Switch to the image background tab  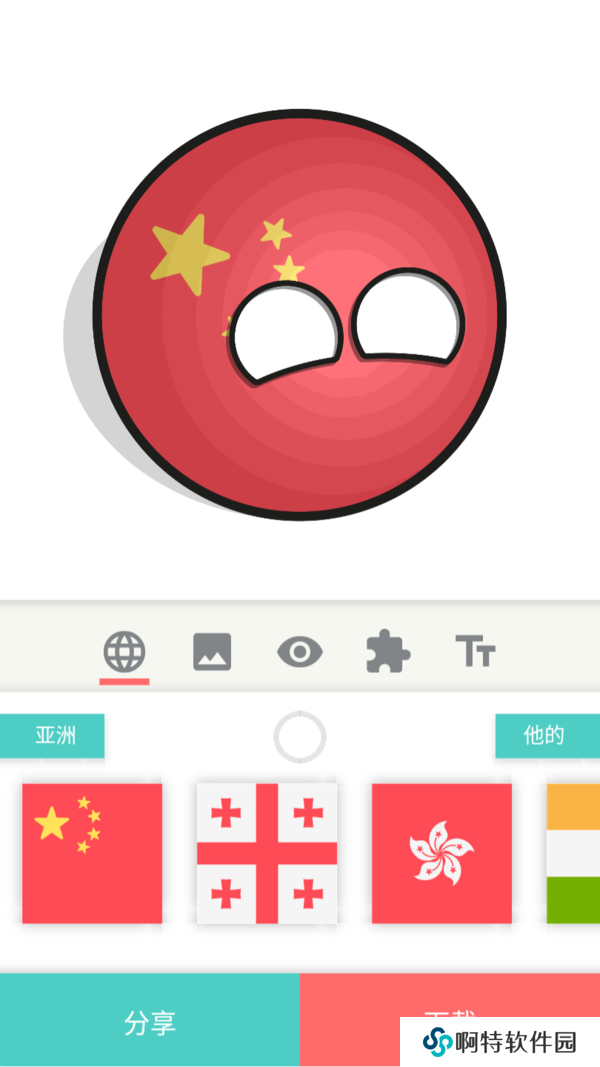[x=212, y=653]
